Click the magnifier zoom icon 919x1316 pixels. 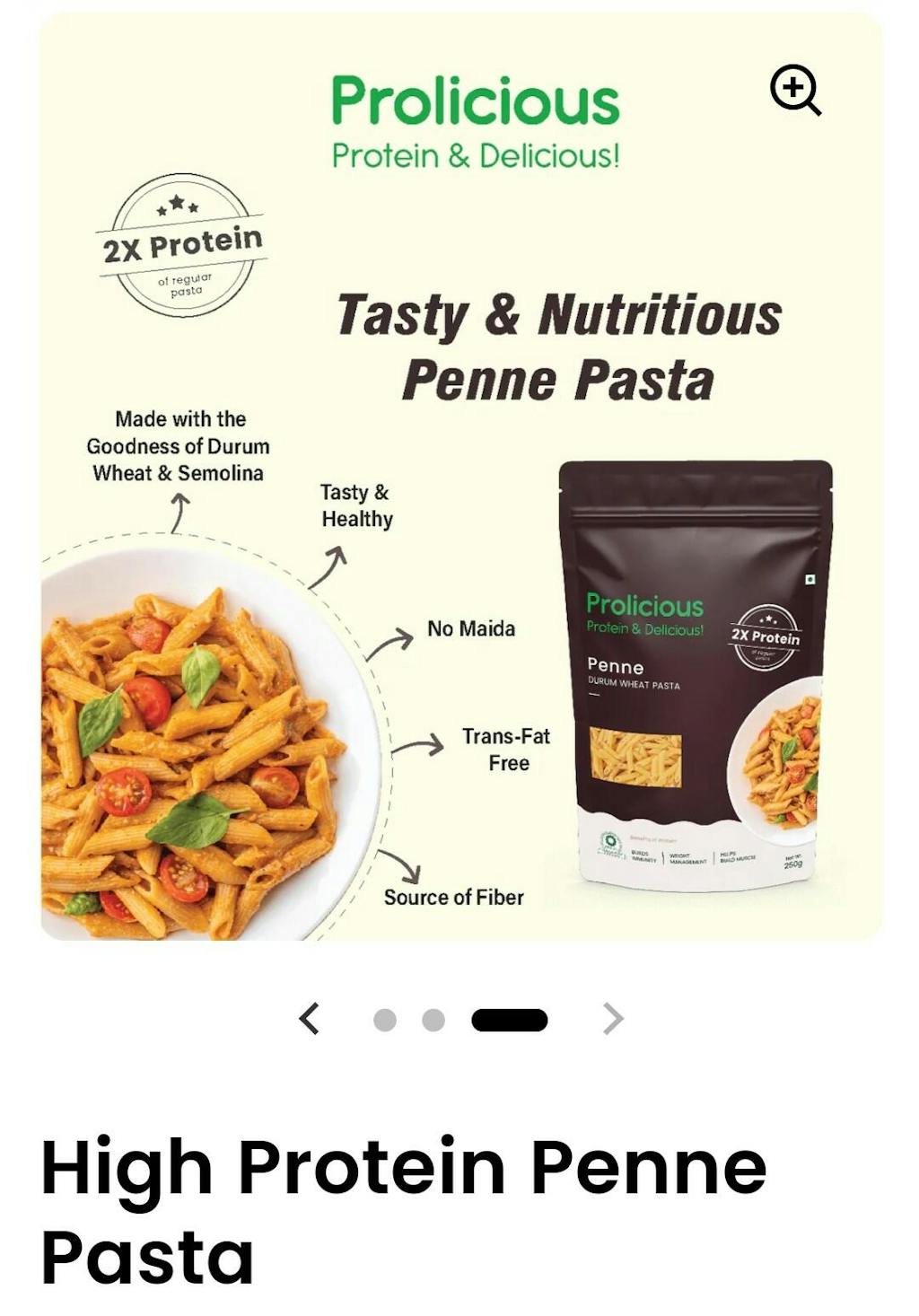793,92
